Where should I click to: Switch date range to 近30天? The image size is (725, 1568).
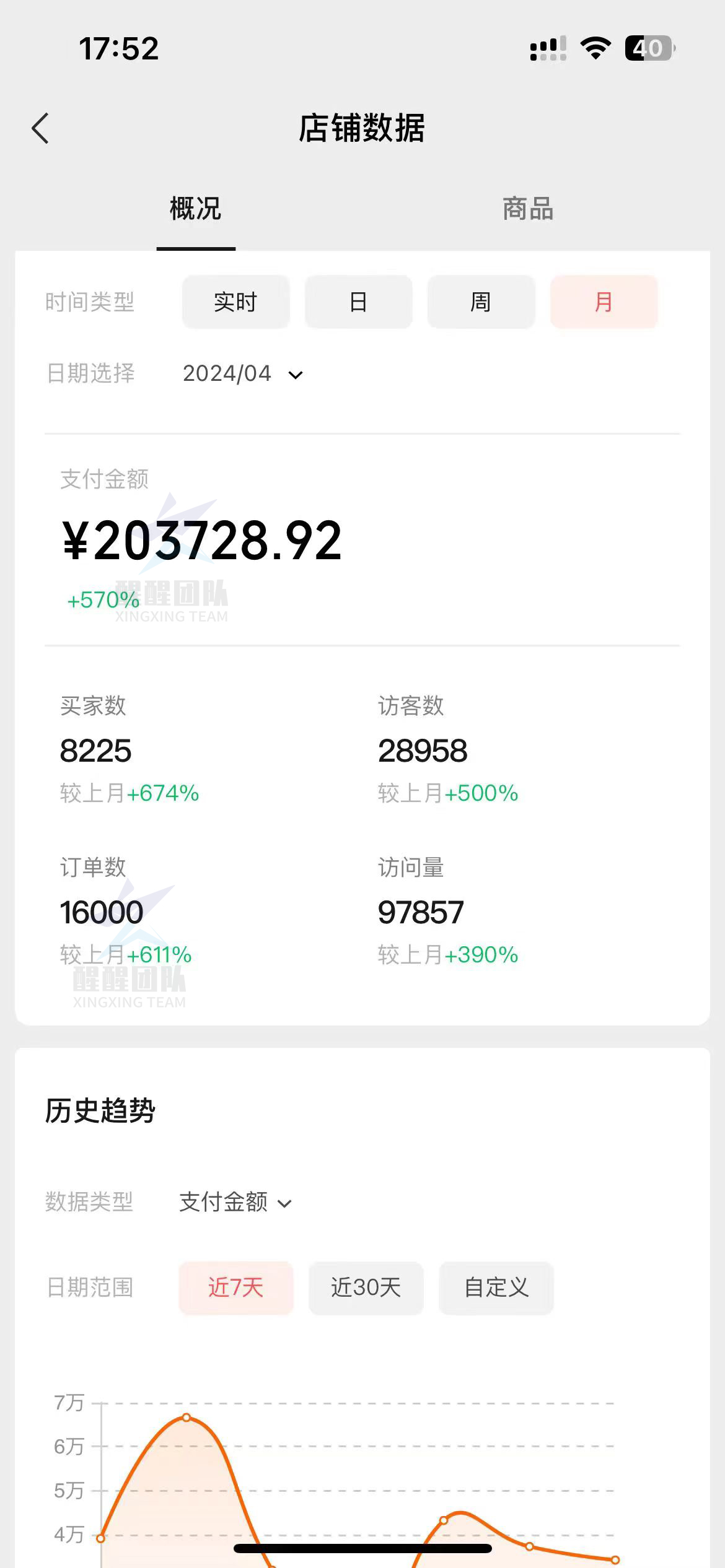pos(366,1287)
